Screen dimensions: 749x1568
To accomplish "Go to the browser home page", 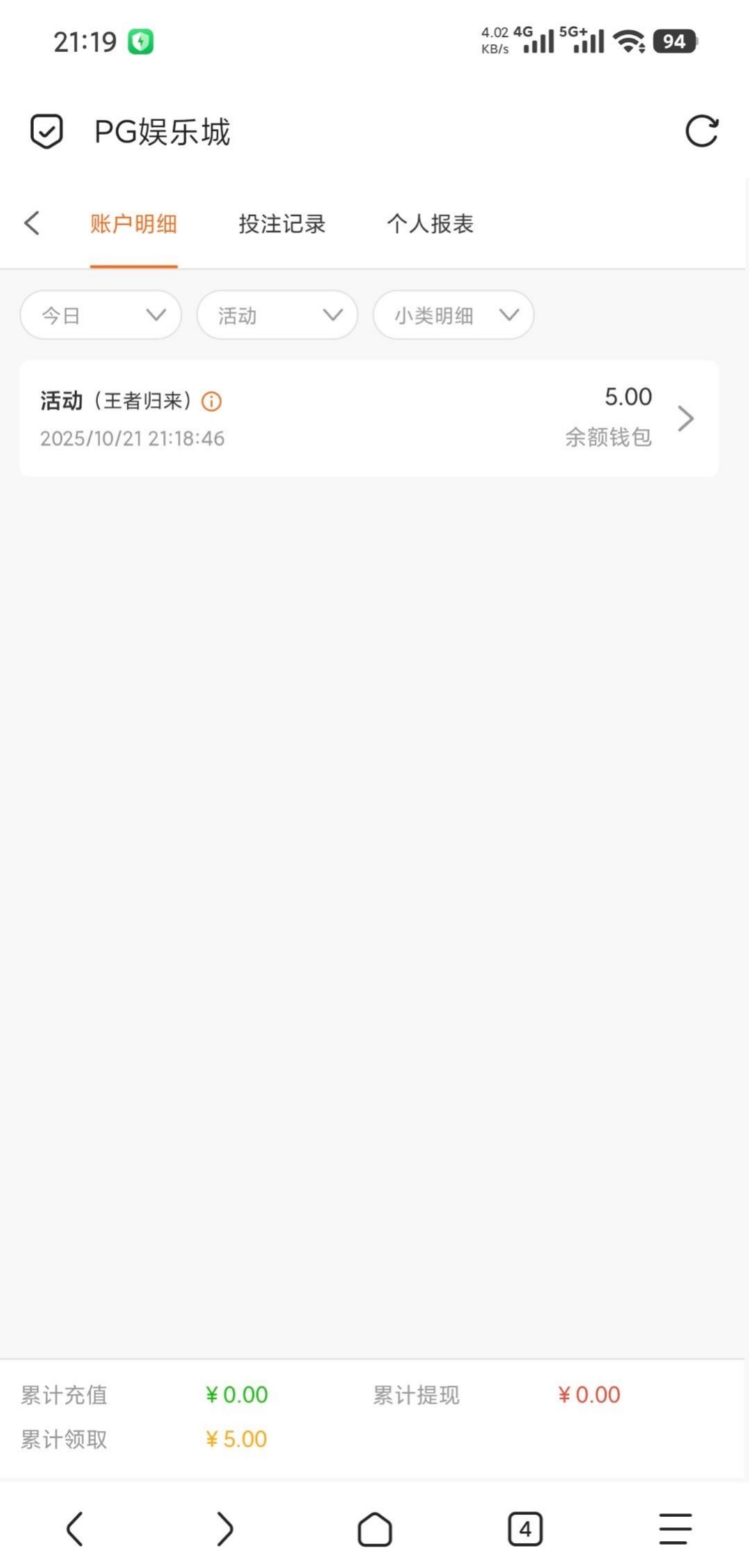I will [374, 1529].
